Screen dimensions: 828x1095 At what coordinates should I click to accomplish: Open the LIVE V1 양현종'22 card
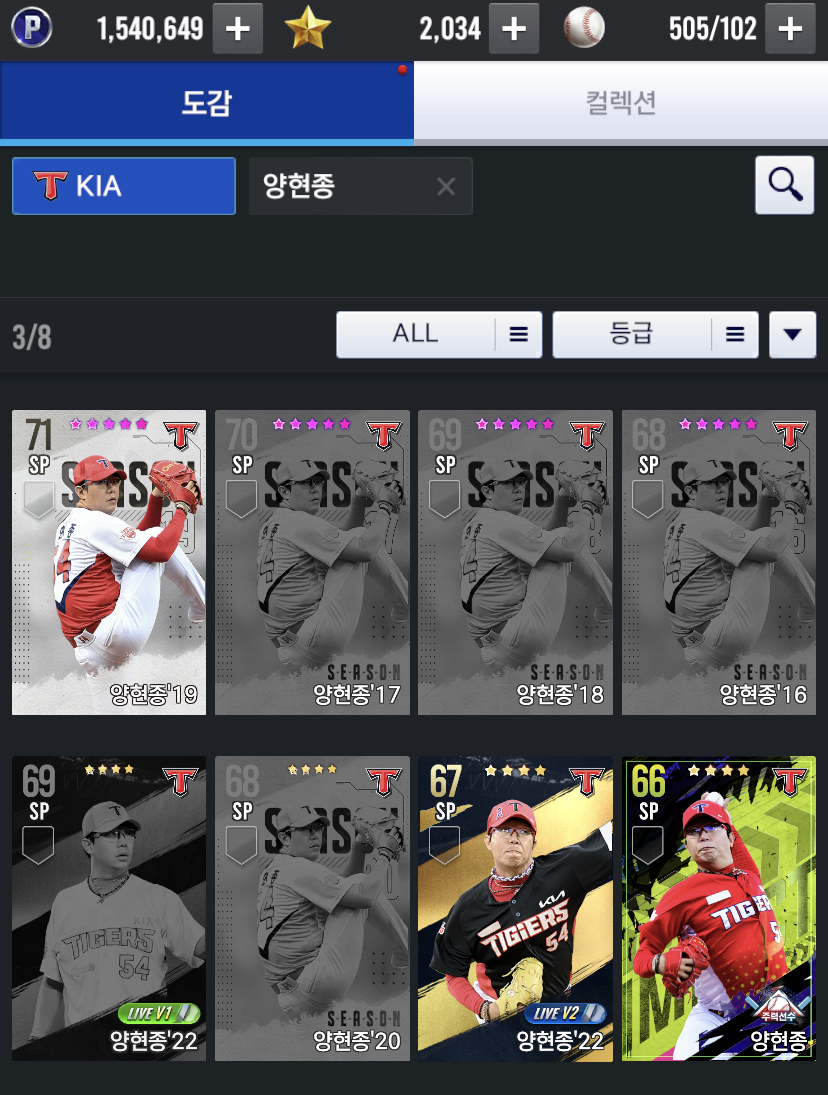(x=109, y=908)
